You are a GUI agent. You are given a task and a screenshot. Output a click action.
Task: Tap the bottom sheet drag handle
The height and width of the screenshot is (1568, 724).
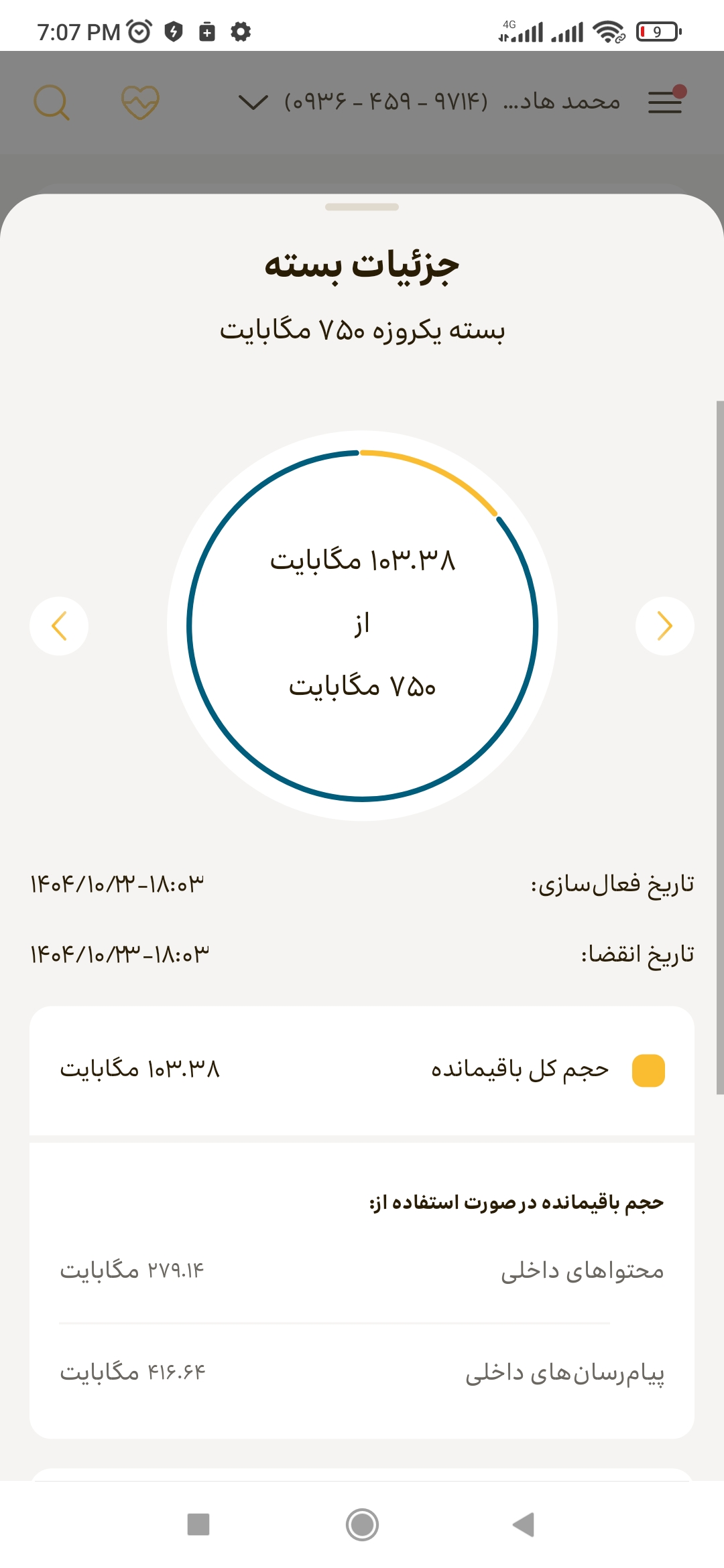click(x=362, y=207)
